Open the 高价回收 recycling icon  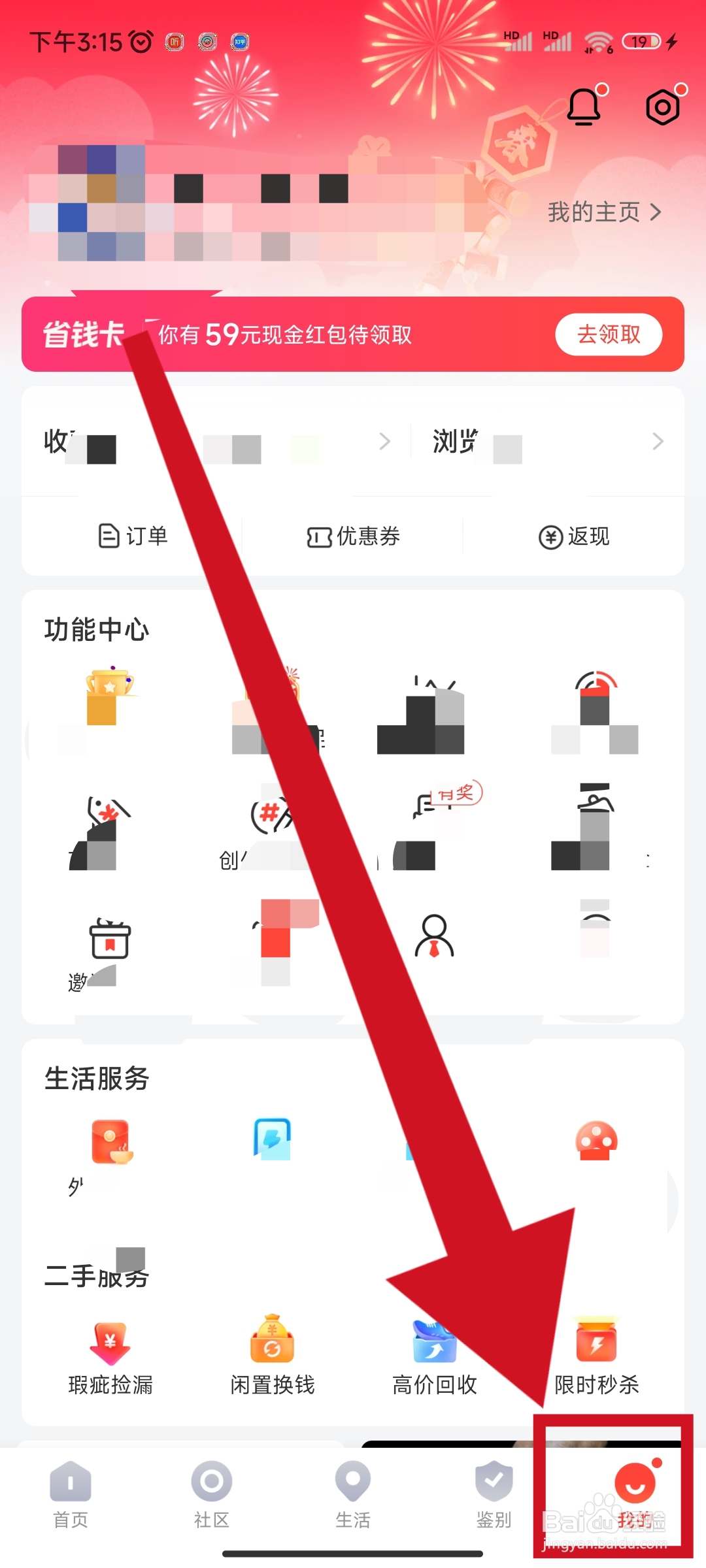tap(433, 1343)
